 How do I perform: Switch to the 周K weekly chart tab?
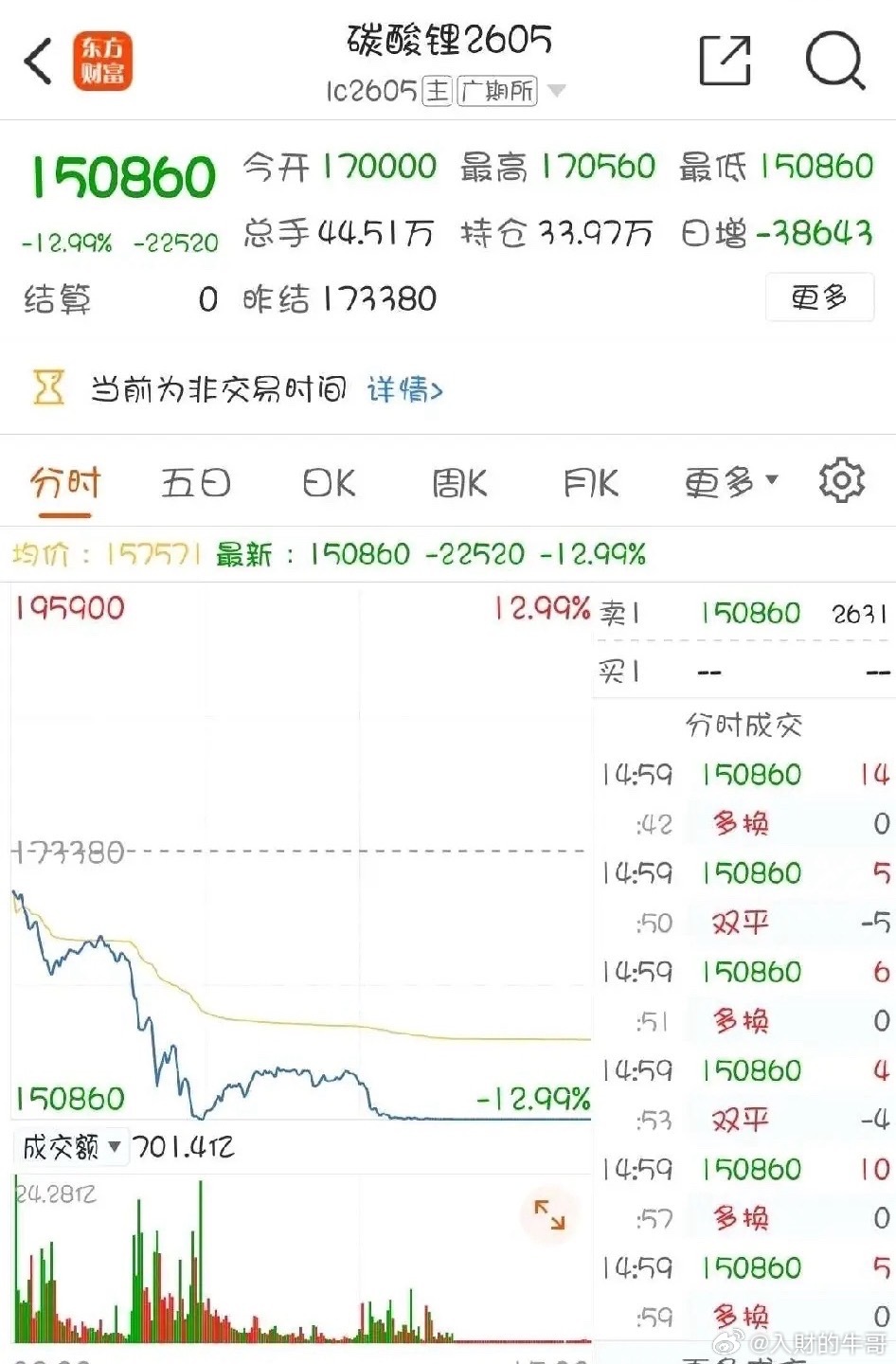[x=460, y=483]
